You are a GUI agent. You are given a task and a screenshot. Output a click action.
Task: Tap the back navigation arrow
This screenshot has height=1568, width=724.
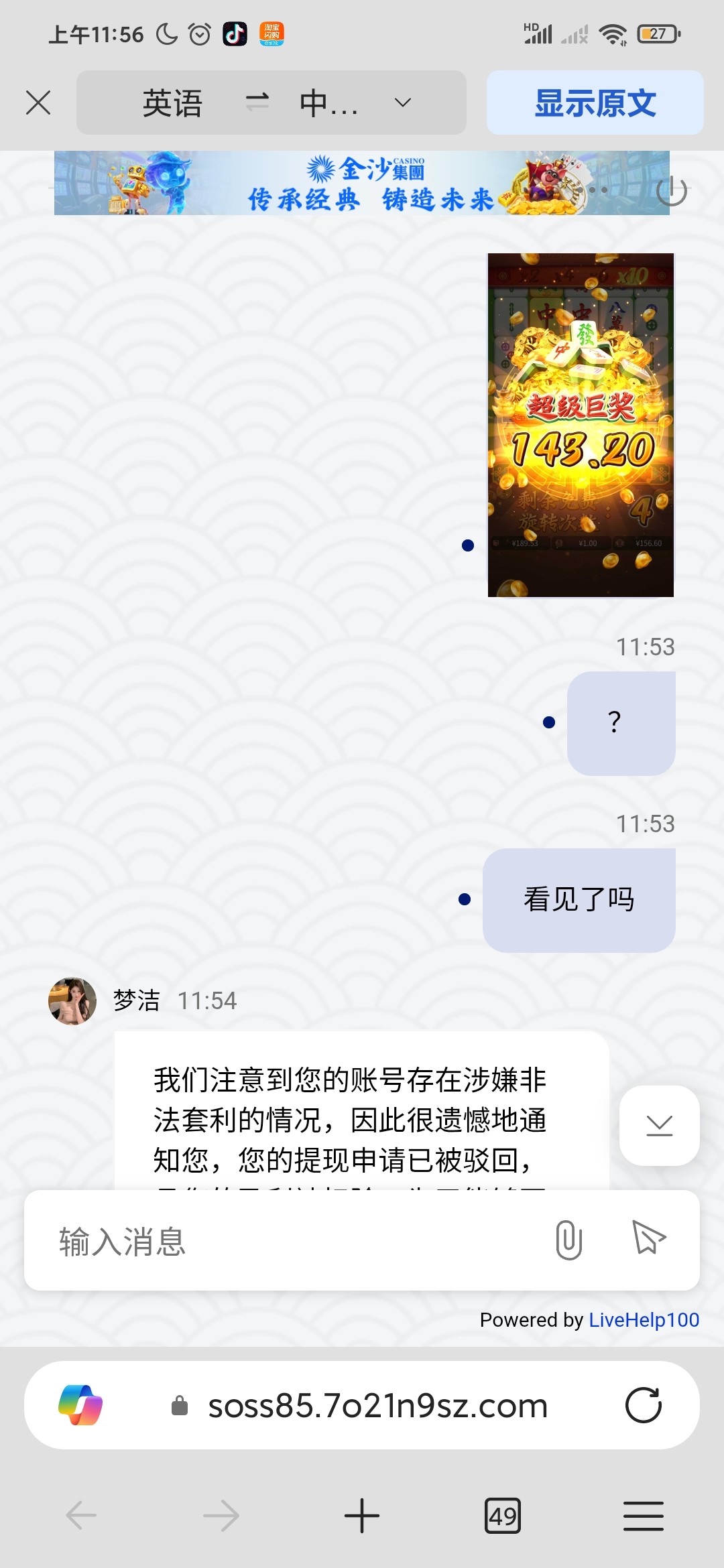(x=80, y=1516)
